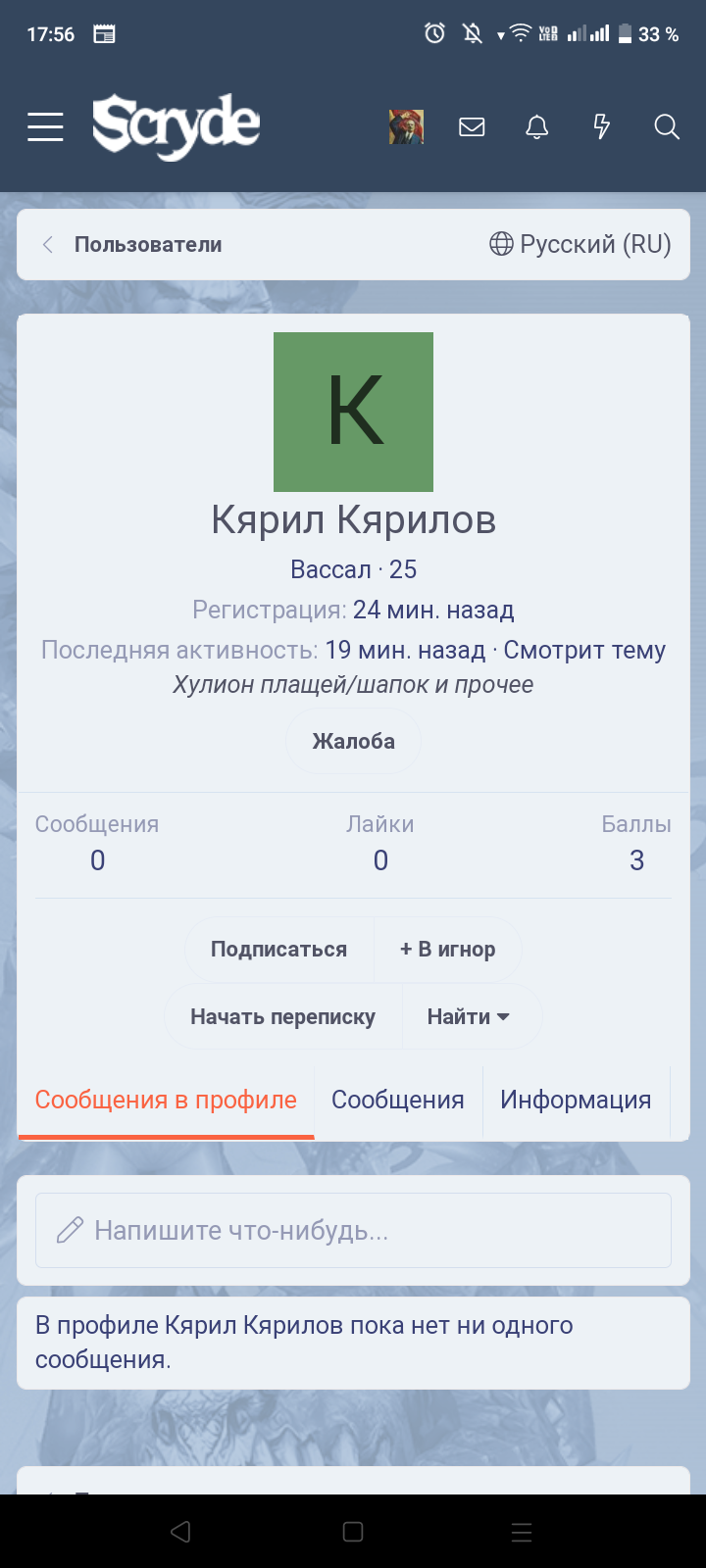Viewport: 706px width, 1568px height.
Task: Click the pencil icon in the comment box
Action: (67, 1229)
